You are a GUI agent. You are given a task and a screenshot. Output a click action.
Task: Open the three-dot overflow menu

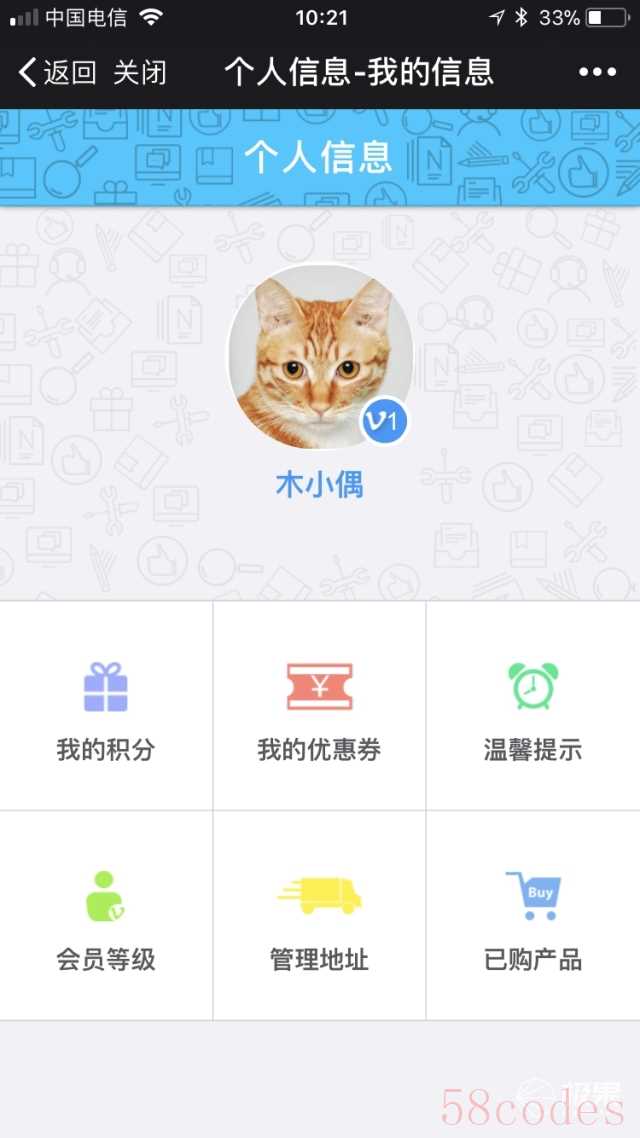pyautogui.click(x=597, y=72)
